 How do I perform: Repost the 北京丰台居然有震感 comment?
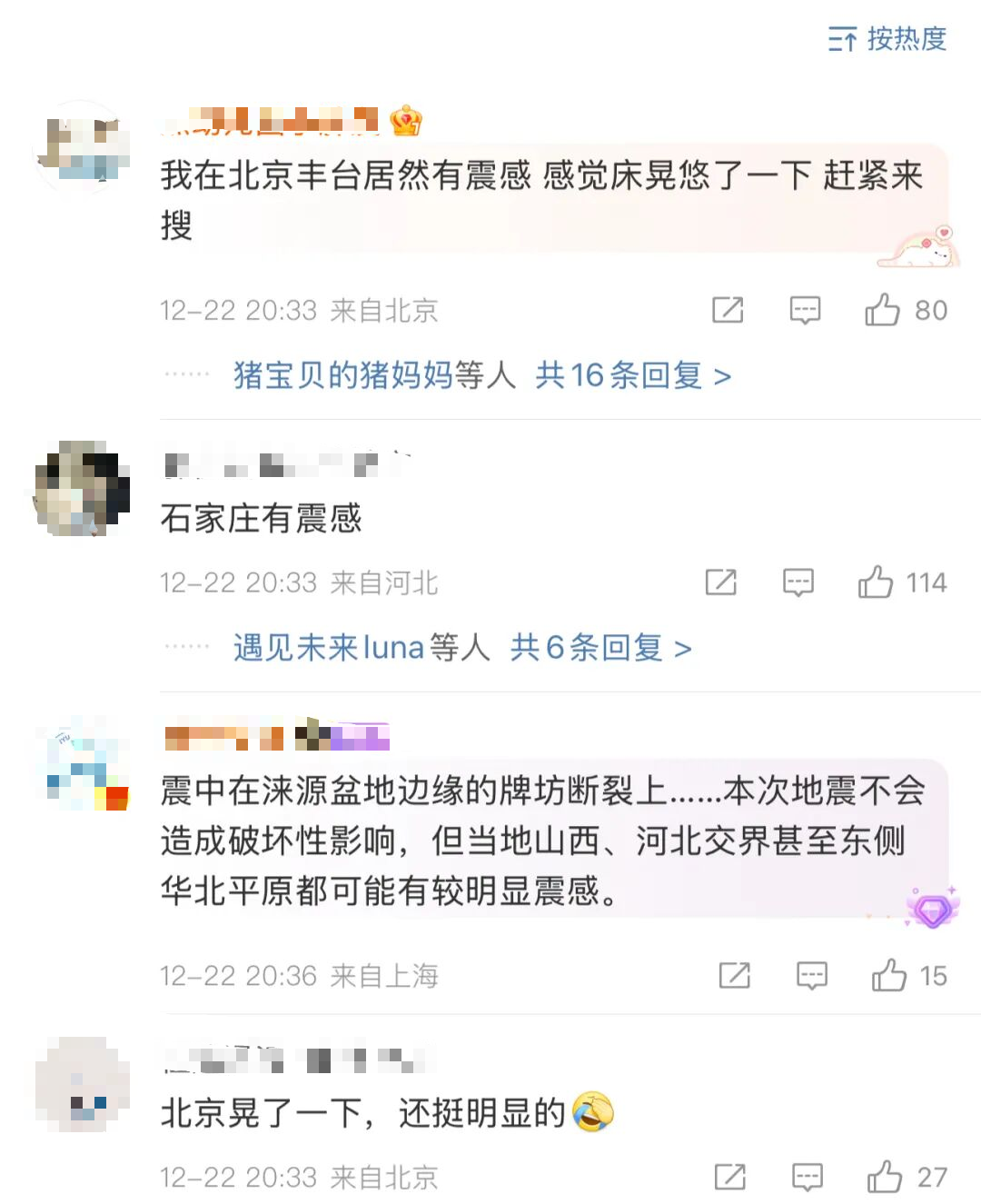point(727,311)
